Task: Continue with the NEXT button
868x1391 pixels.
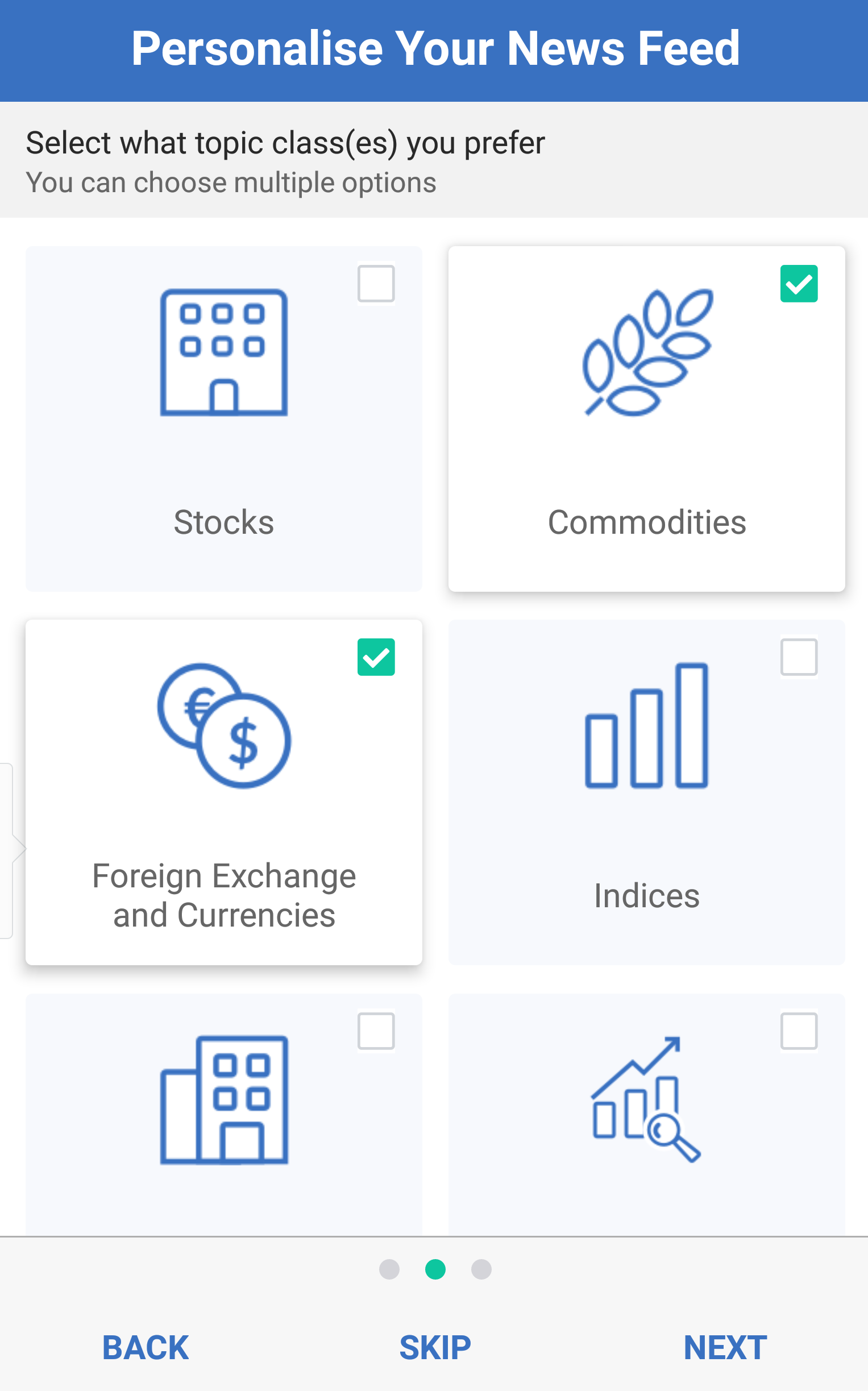Action: 725,1347
